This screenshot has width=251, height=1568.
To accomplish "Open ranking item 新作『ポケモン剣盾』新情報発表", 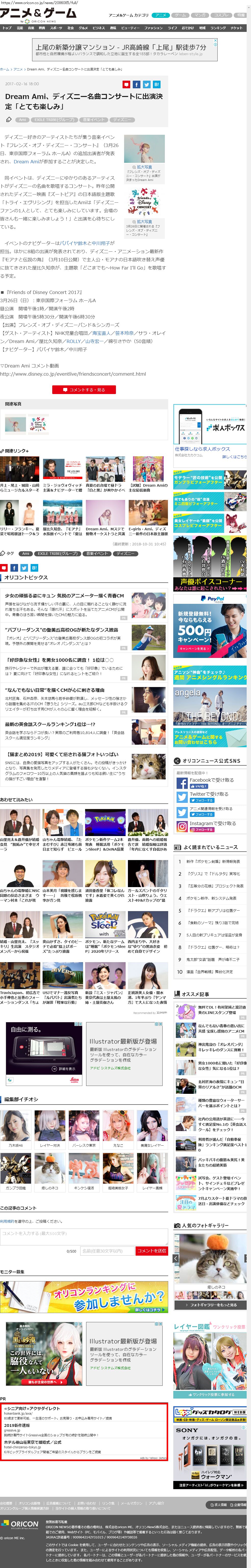I will point(213,861).
